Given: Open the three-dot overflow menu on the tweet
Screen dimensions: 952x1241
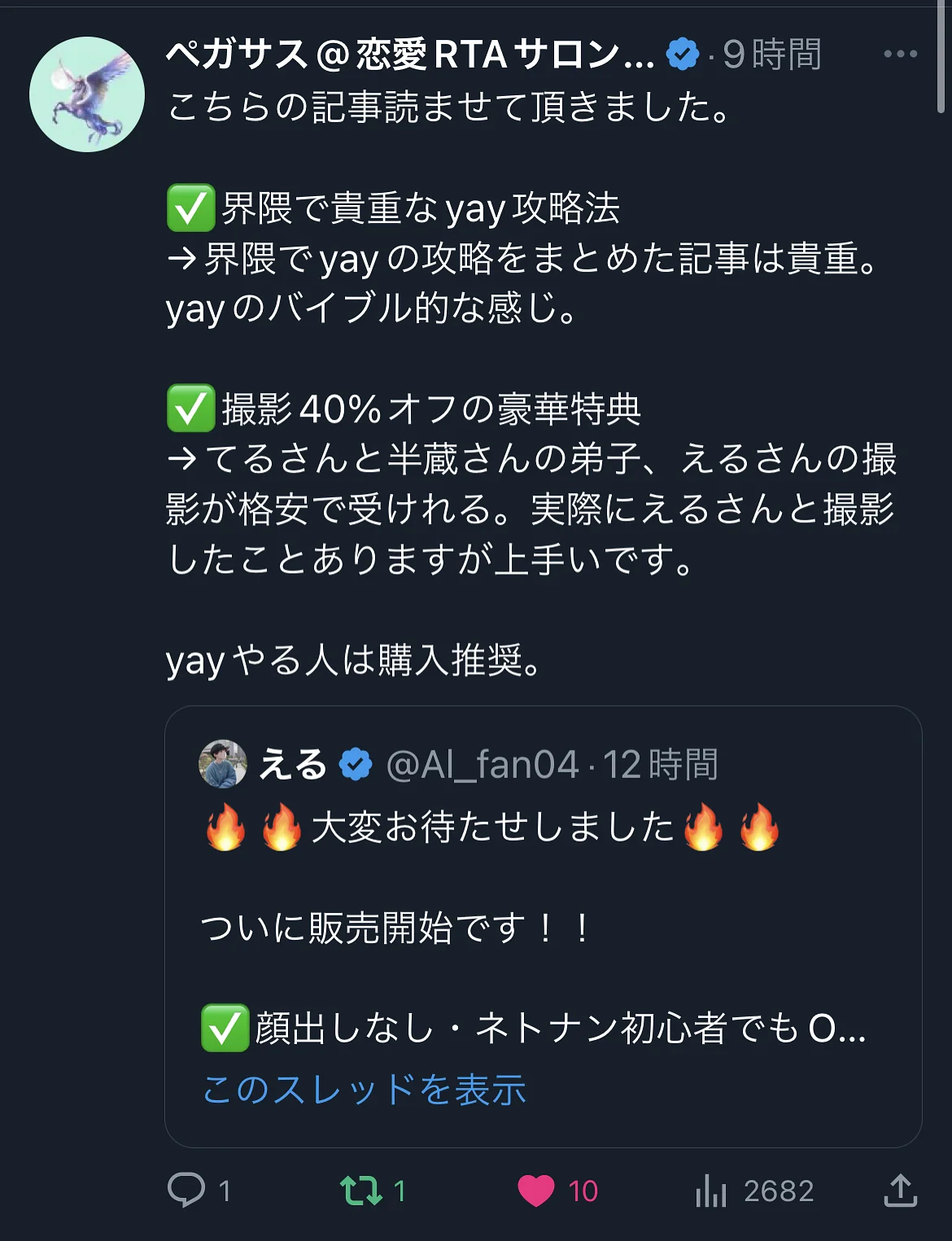Looking at the screenshot, I should pyautogui.click(x=900, y=54).
